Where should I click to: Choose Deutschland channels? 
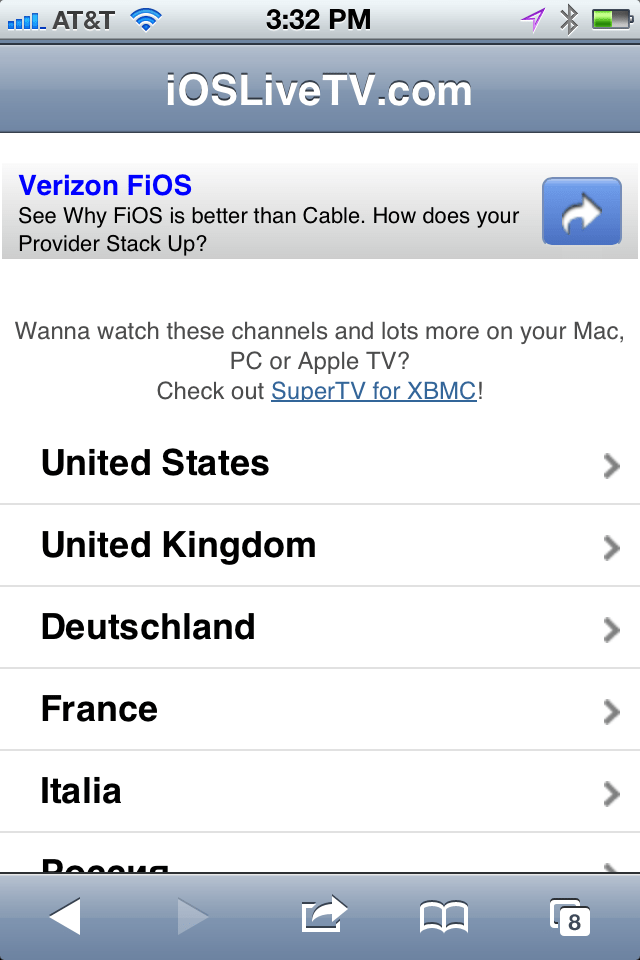pyautogui.click(x=320, y=628)
